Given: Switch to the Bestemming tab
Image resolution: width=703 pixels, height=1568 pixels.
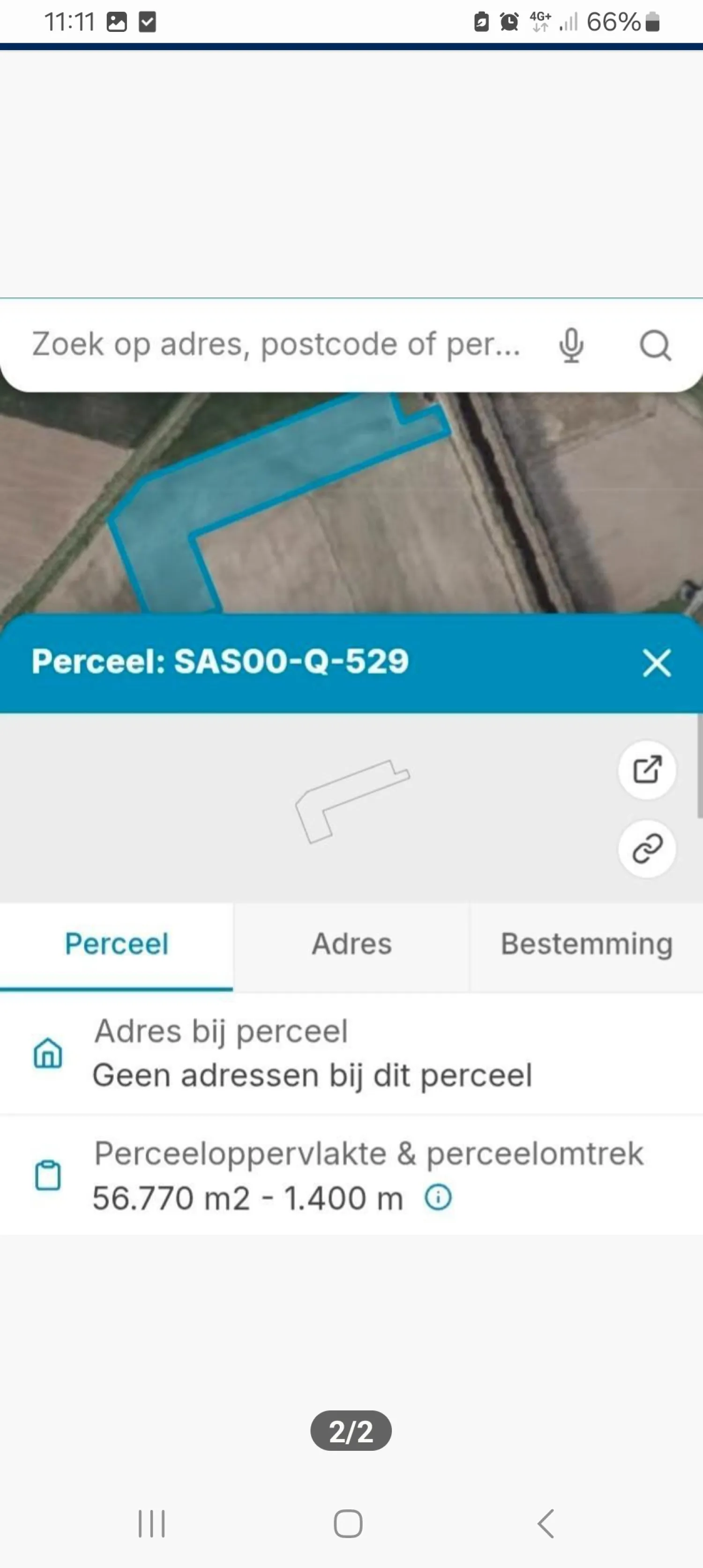Looking at the screenshot, I should 586,944.
